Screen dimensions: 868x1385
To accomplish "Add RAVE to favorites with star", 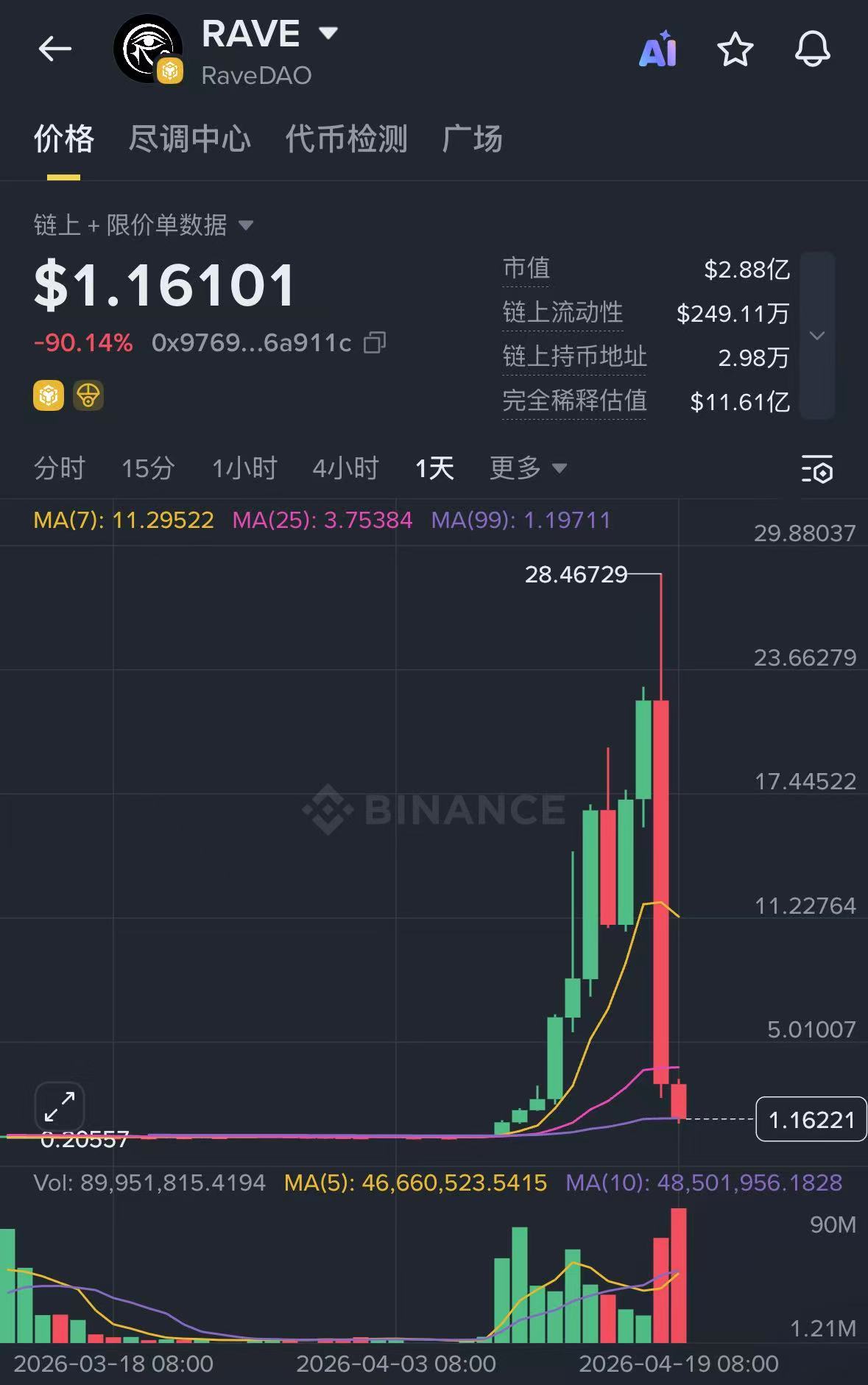I will point(735,50).
